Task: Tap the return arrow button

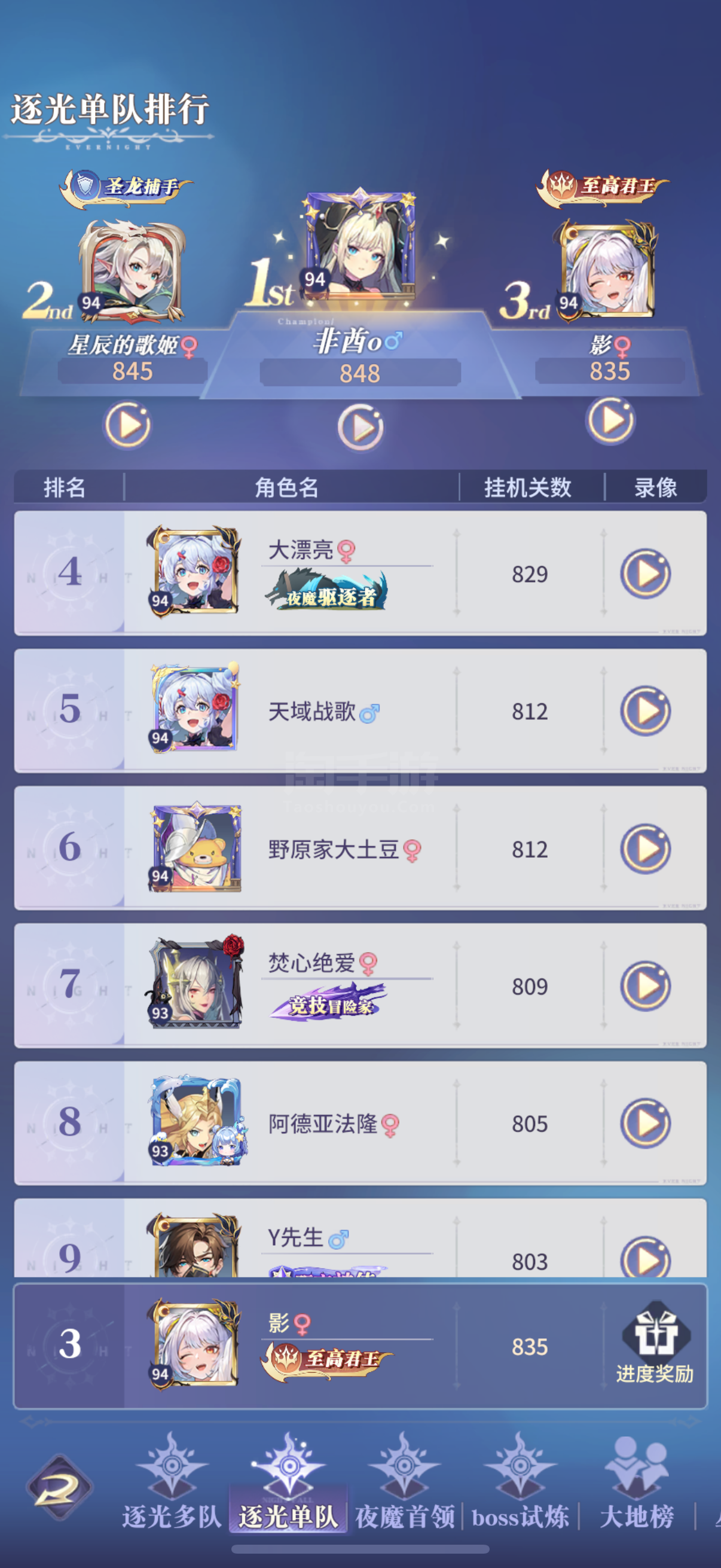Action: [x=59, y=1487]
